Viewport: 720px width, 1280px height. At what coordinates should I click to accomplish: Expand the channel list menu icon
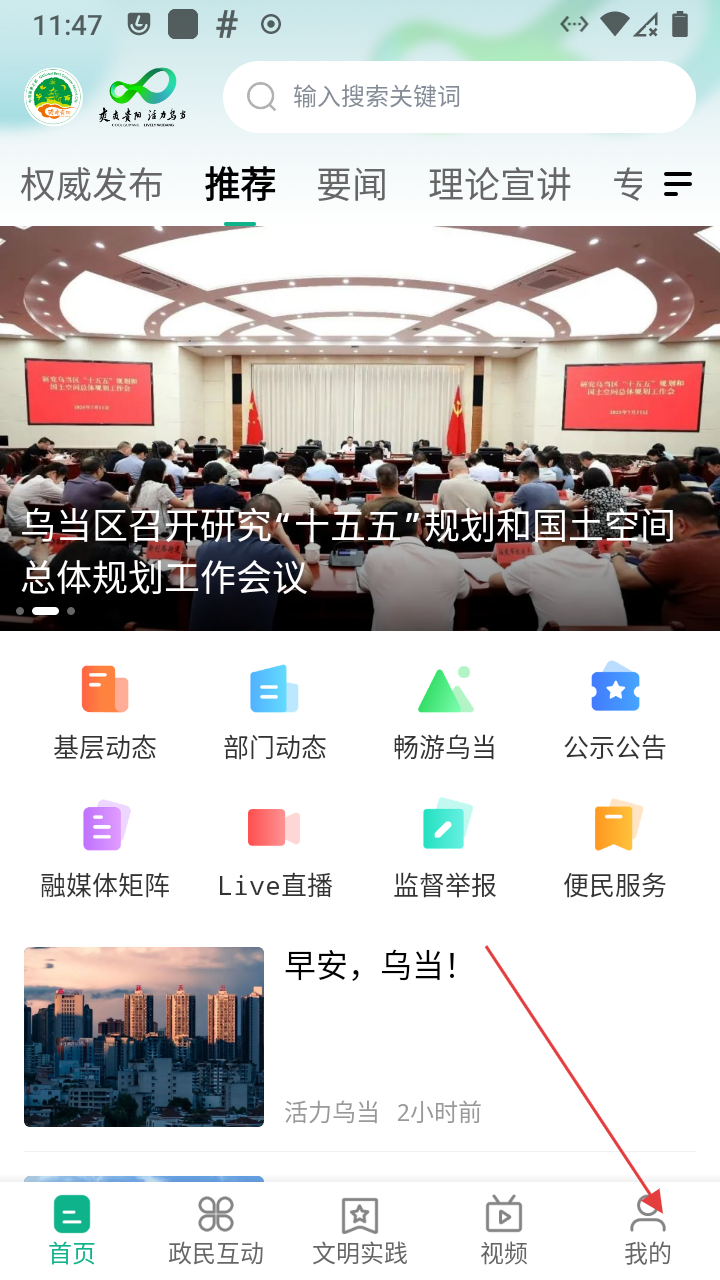pos(678,184)
